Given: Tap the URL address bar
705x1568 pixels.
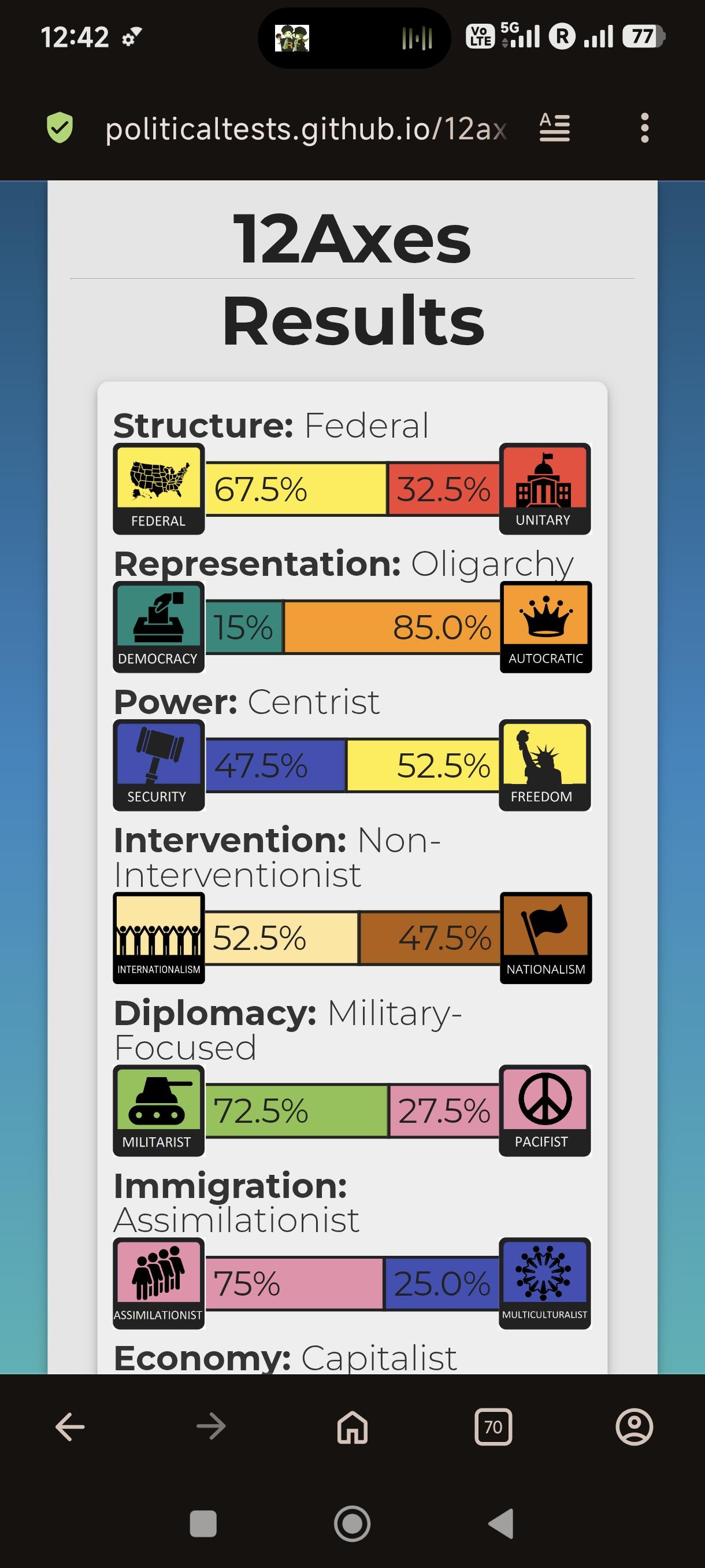Looking at the screenshot, I should 304,128.
